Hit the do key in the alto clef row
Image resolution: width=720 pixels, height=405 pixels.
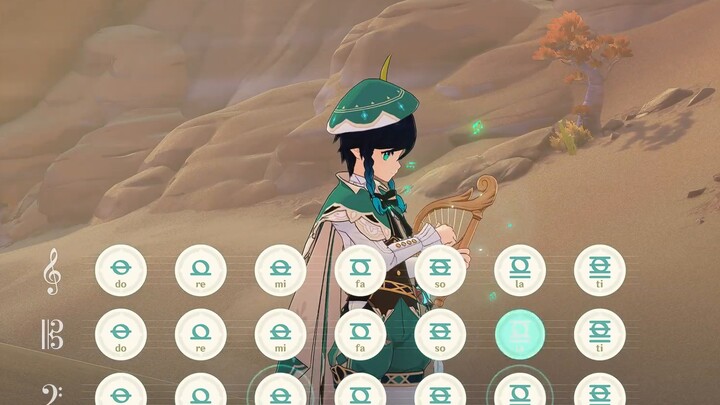(x=120, y=334)
